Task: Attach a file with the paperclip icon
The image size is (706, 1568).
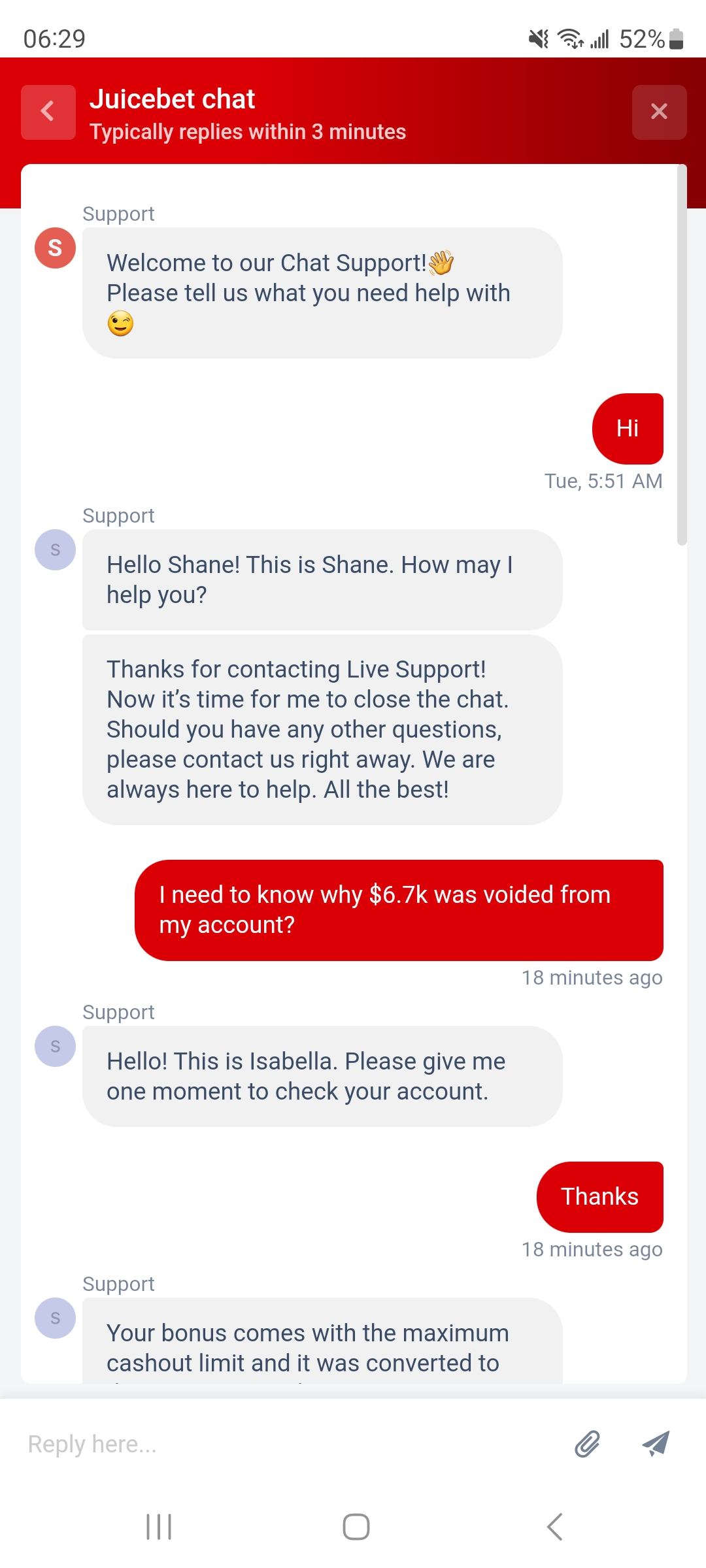Action: pyautogui.click(x=587, y=1444)
